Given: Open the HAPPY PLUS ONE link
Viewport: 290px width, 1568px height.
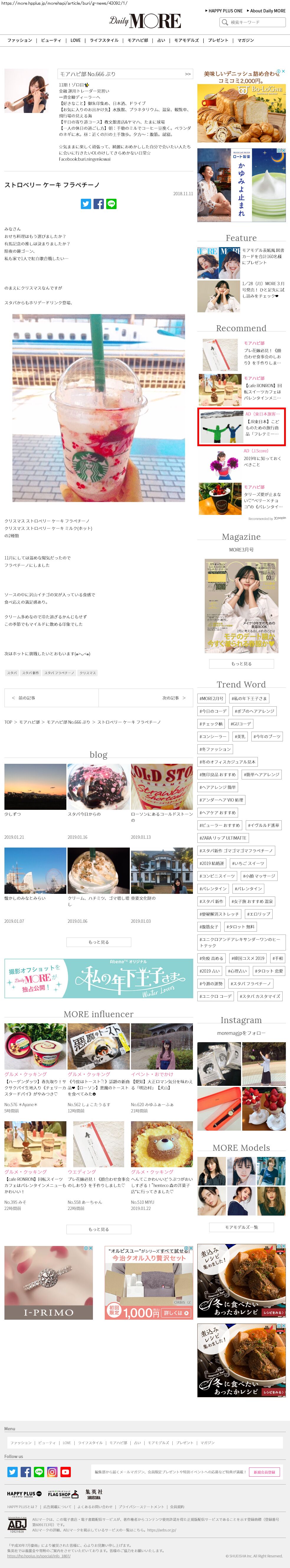Looking at the screenshot, I should 224,10.
